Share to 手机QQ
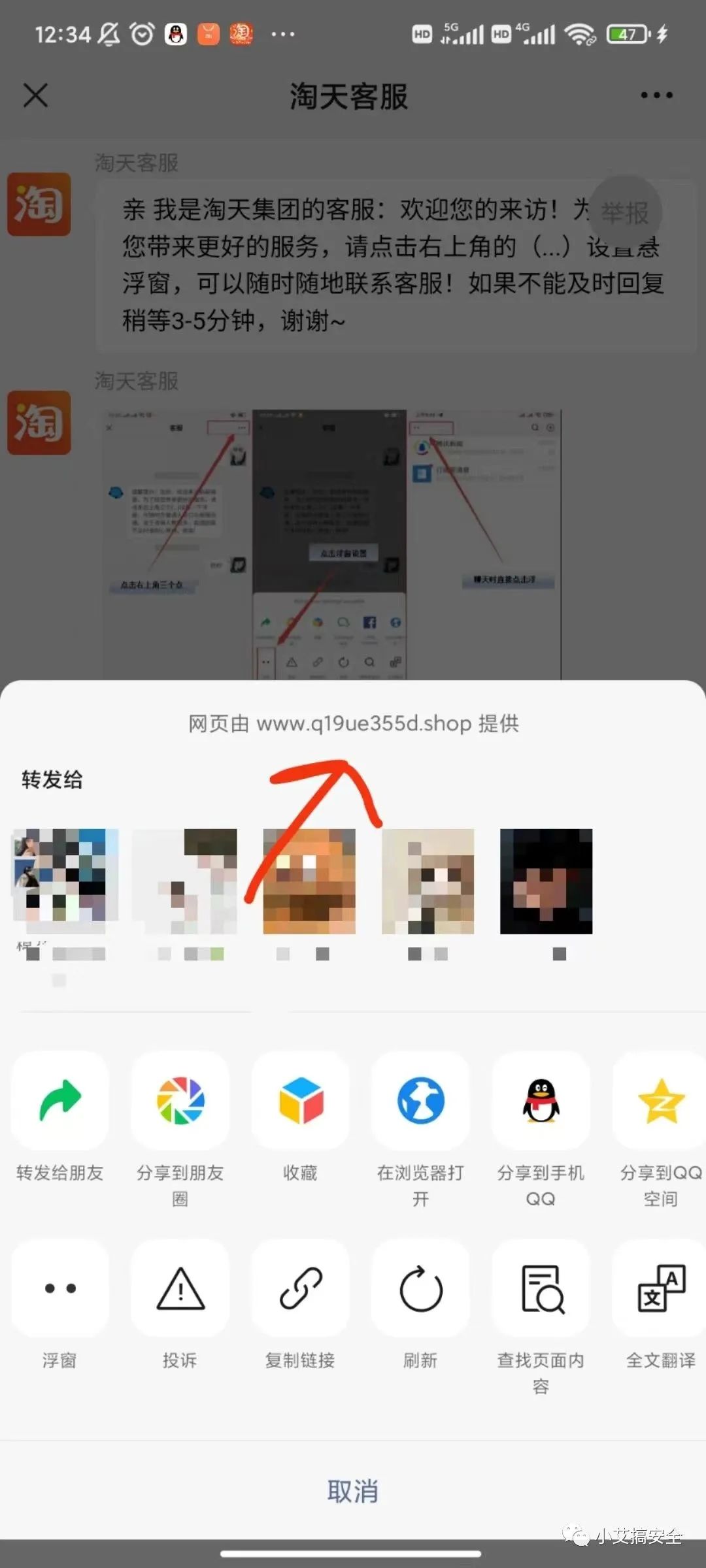 [541, 1100]
